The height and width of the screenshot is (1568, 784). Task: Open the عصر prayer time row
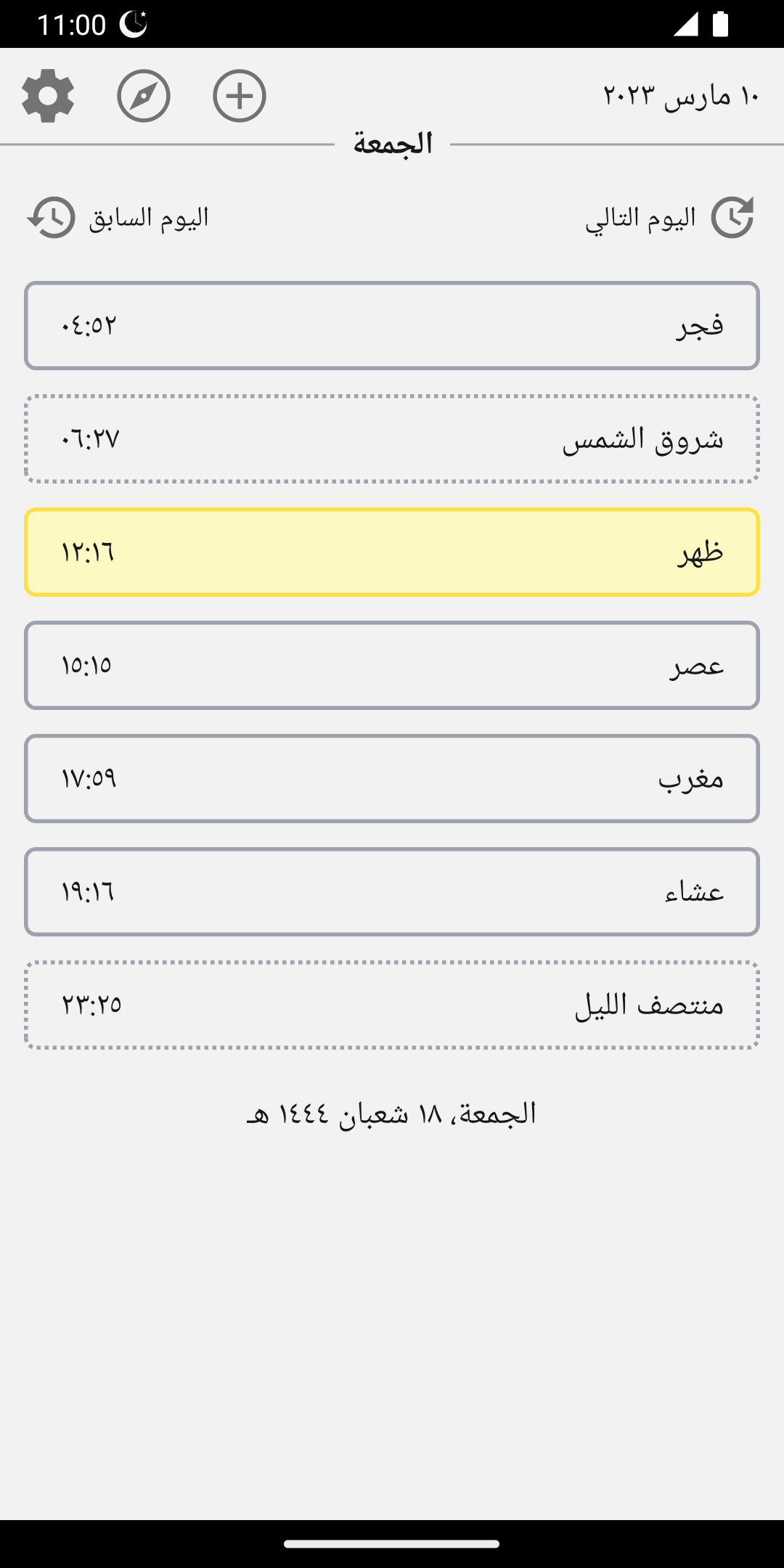pos(392,666)
